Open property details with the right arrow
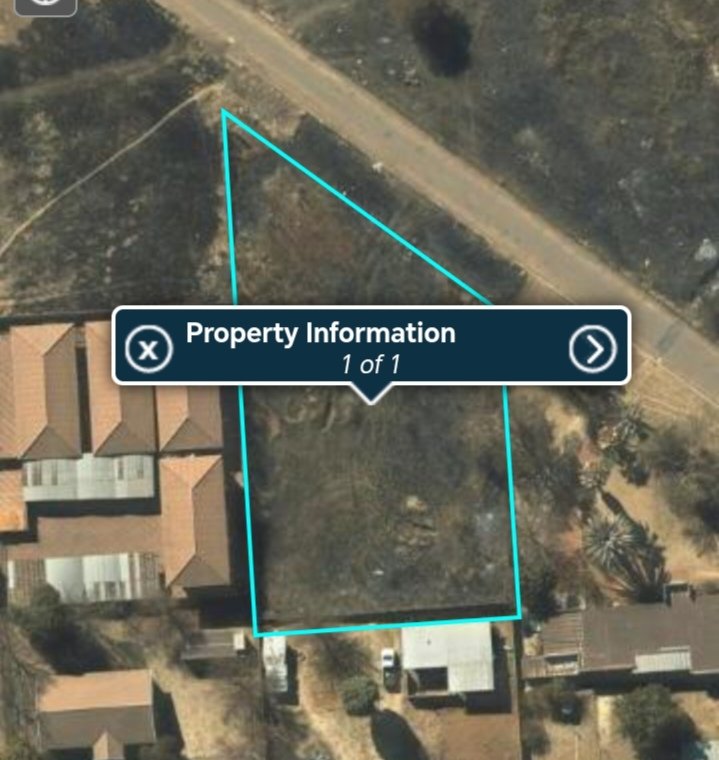This screenshot has height=760, width=719. pos(592,348)
